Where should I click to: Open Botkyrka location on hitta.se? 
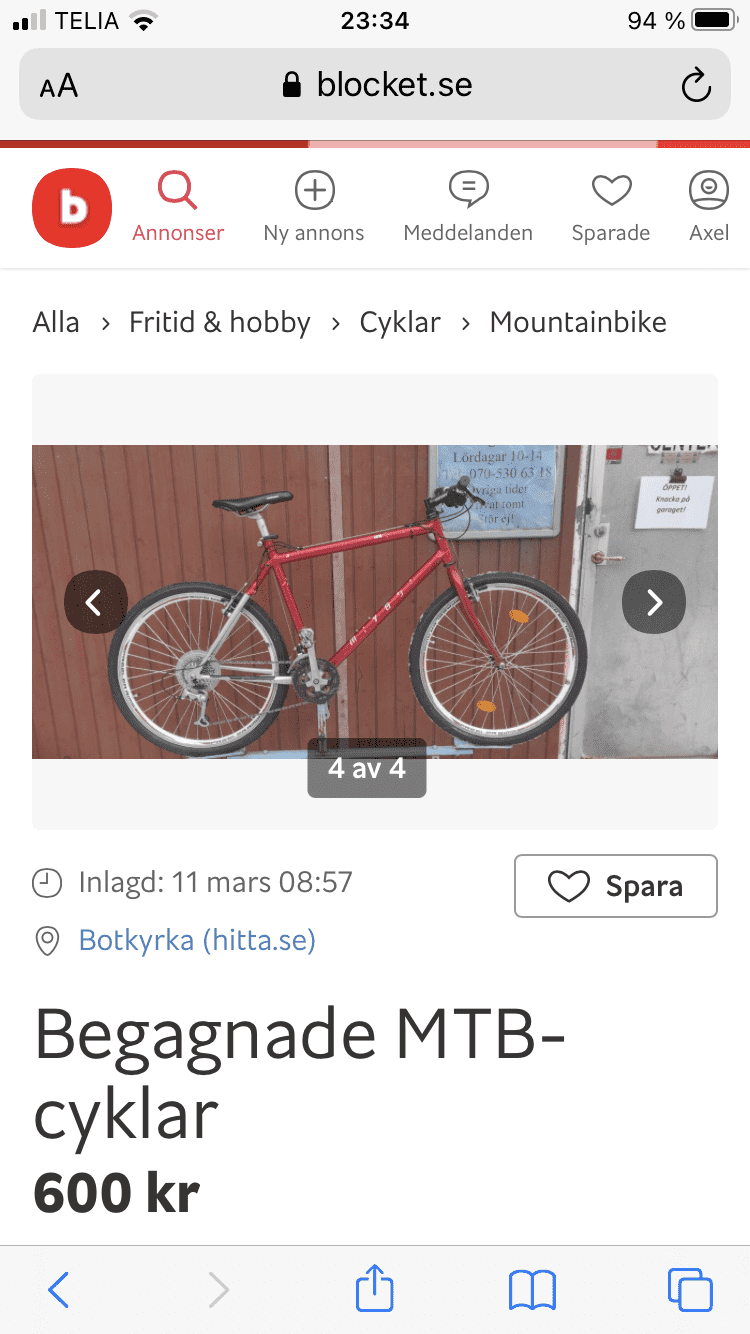[197, 940]
